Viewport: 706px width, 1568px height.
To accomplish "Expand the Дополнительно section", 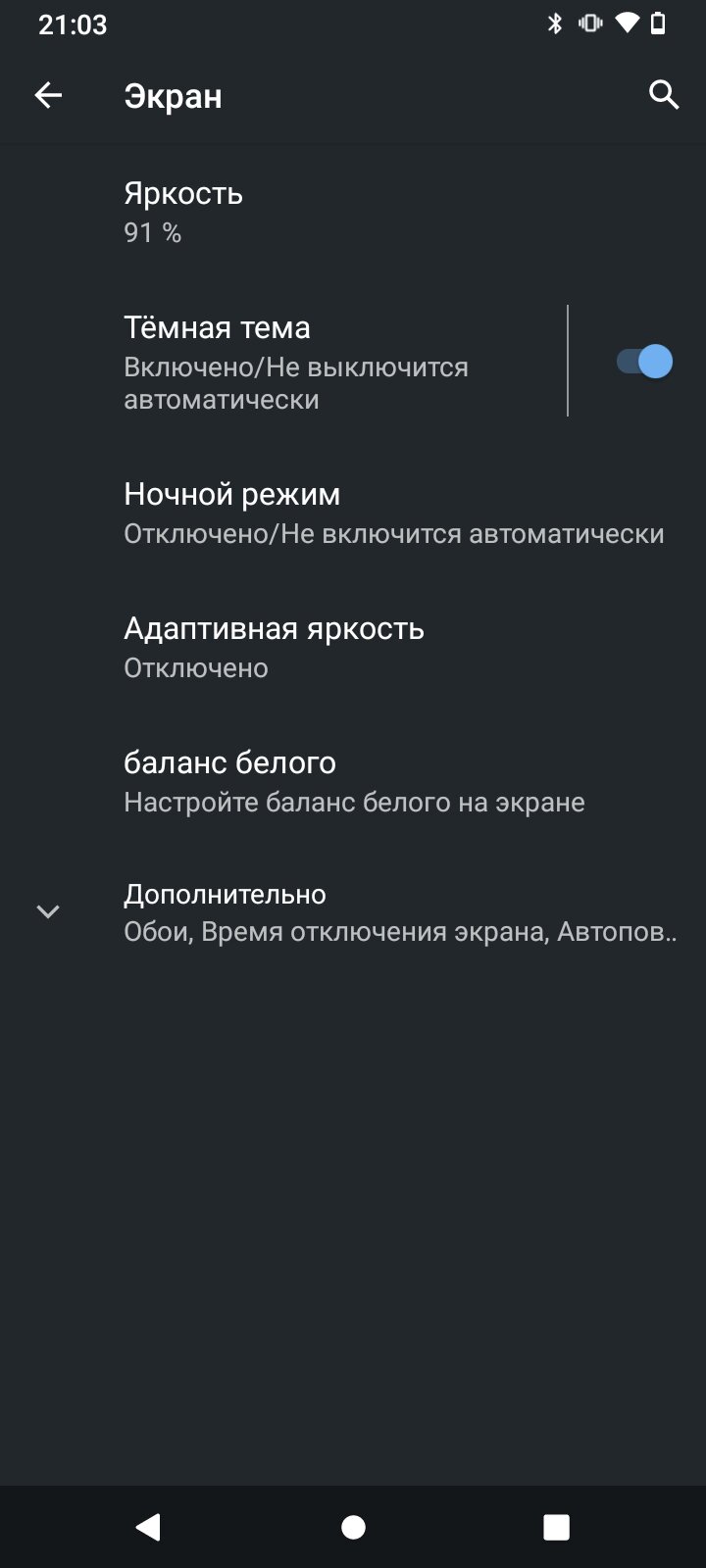I will point(353,911).
